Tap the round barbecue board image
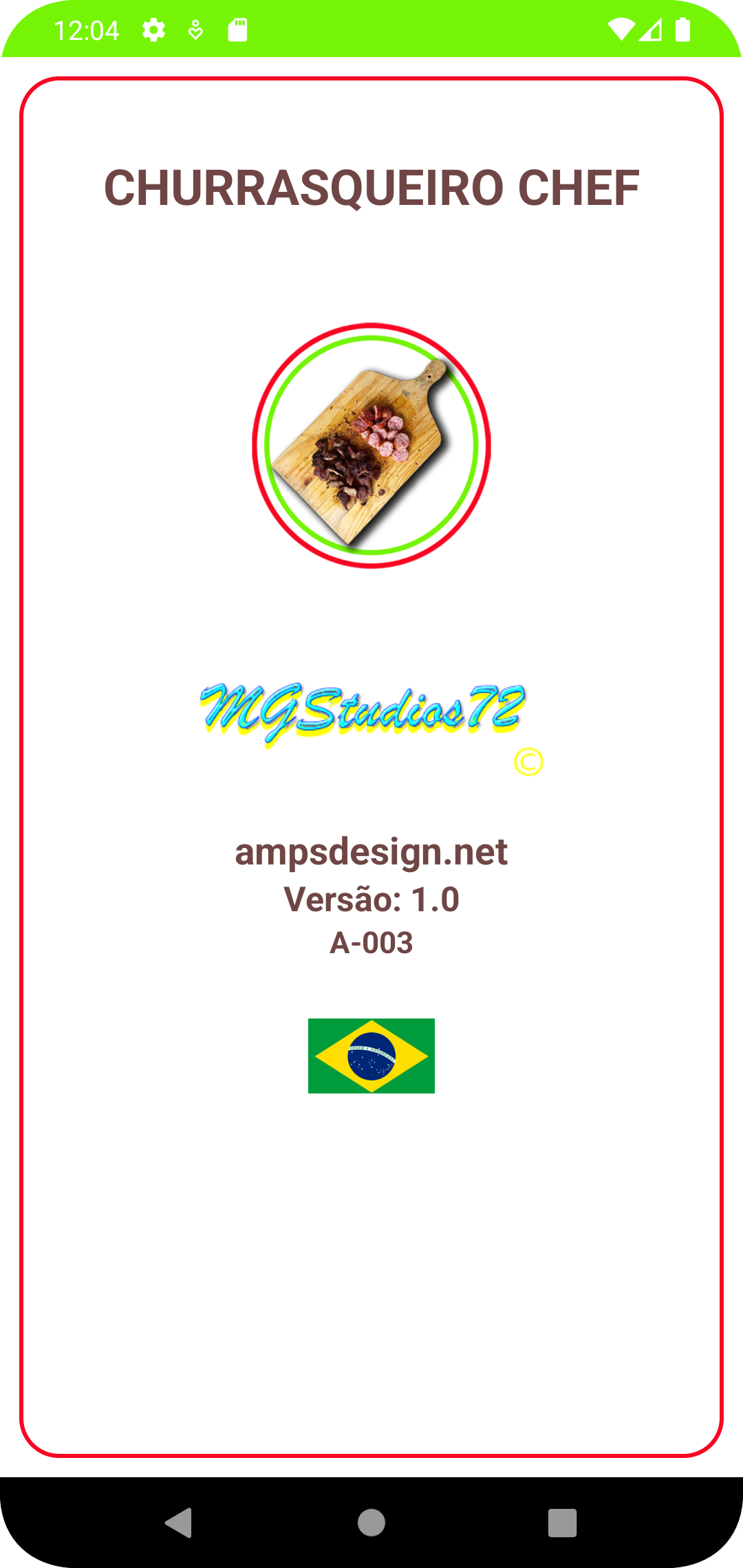743x1568 pixels. point(371,446)
